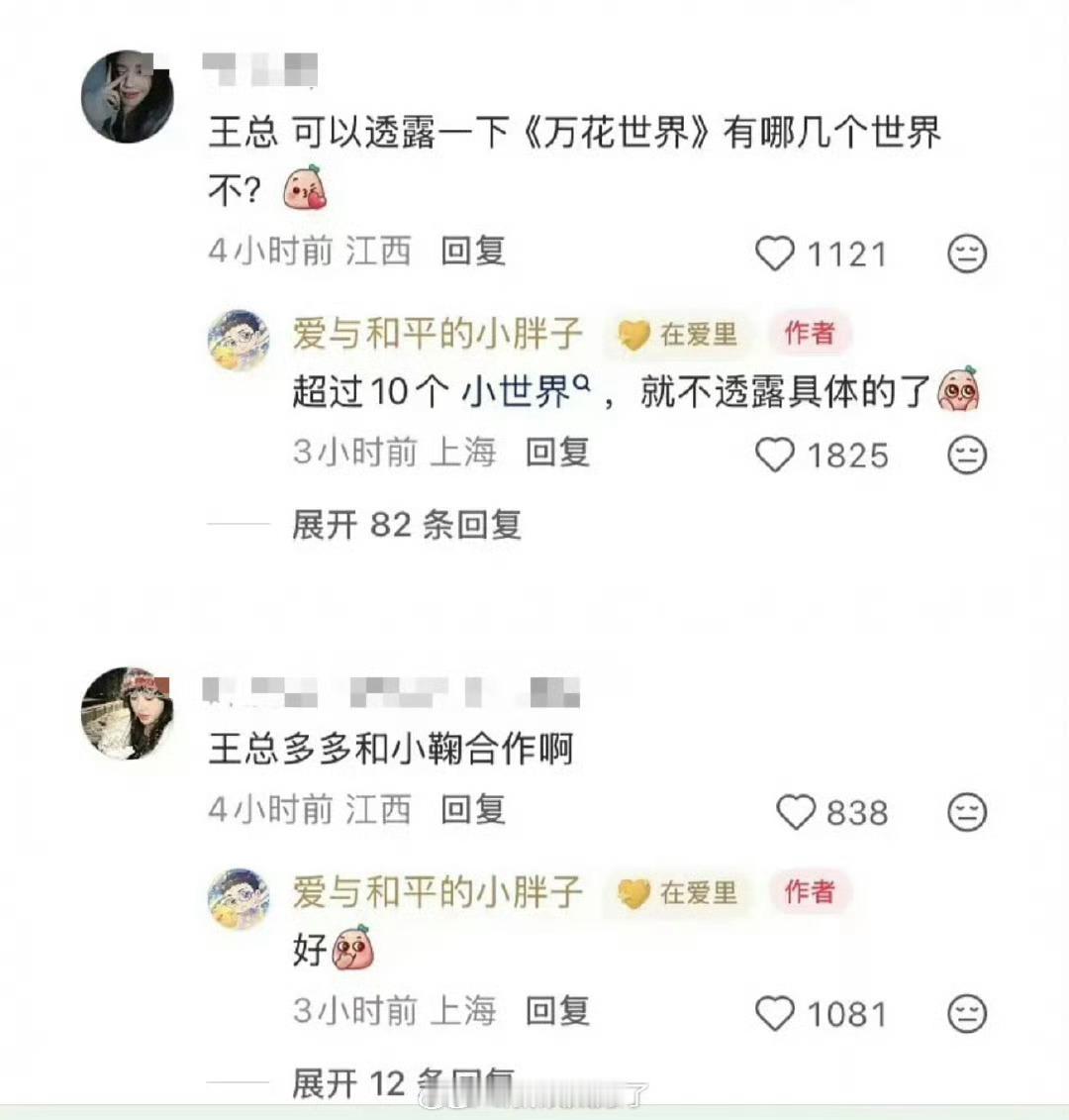
Task: Expand the 12 replies under second comment
Action: pos(404,1084)
